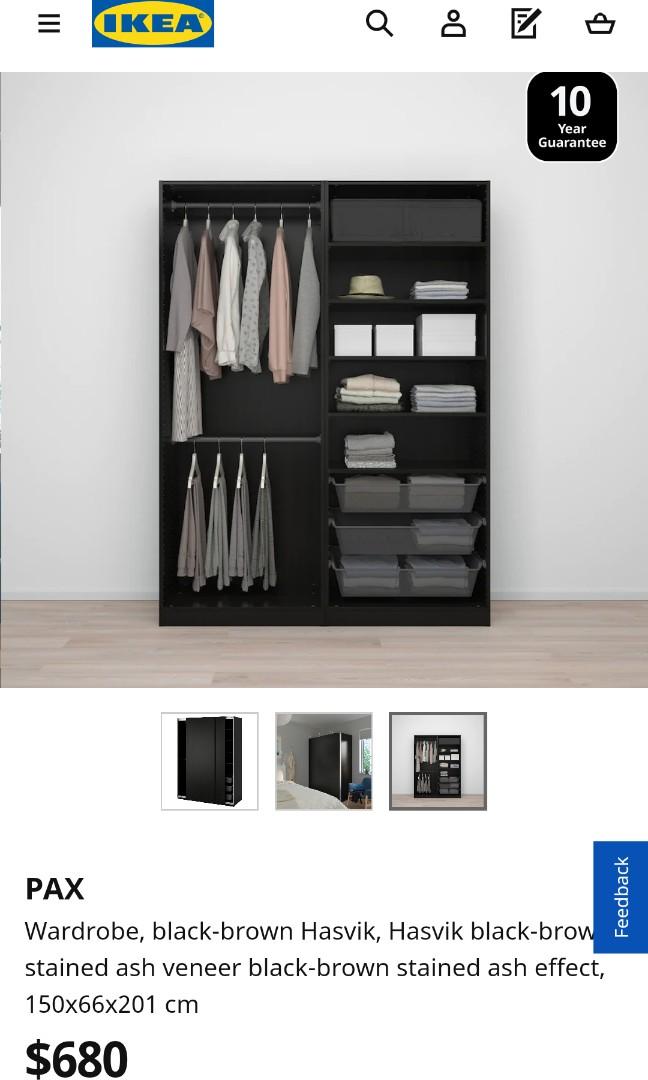648x1080 pixels.
Task: Open the Feedback tab
Action: tap(621, 897)
